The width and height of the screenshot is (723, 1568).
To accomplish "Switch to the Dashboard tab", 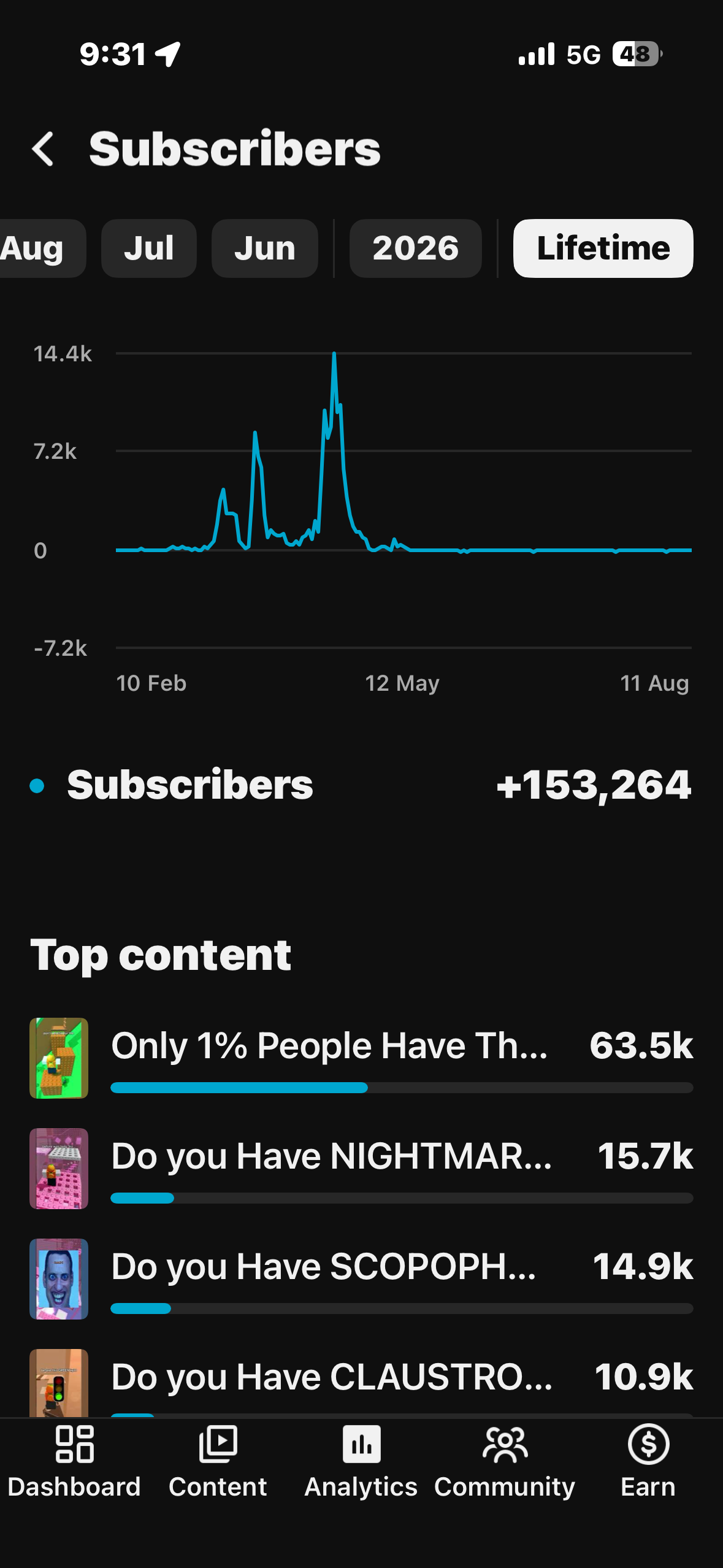I will tap(74, 1462).
